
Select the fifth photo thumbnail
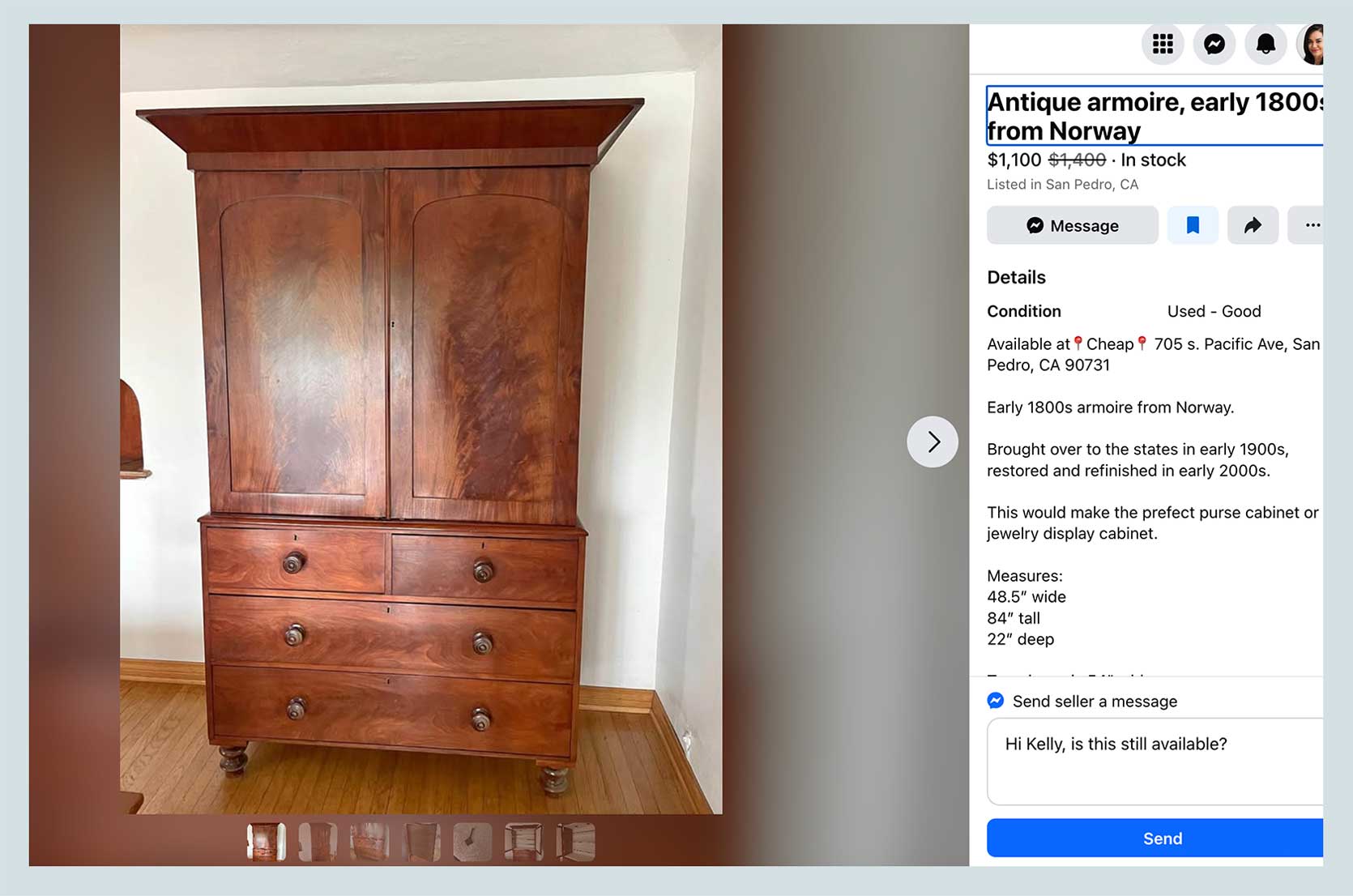(x=472, y=842)
